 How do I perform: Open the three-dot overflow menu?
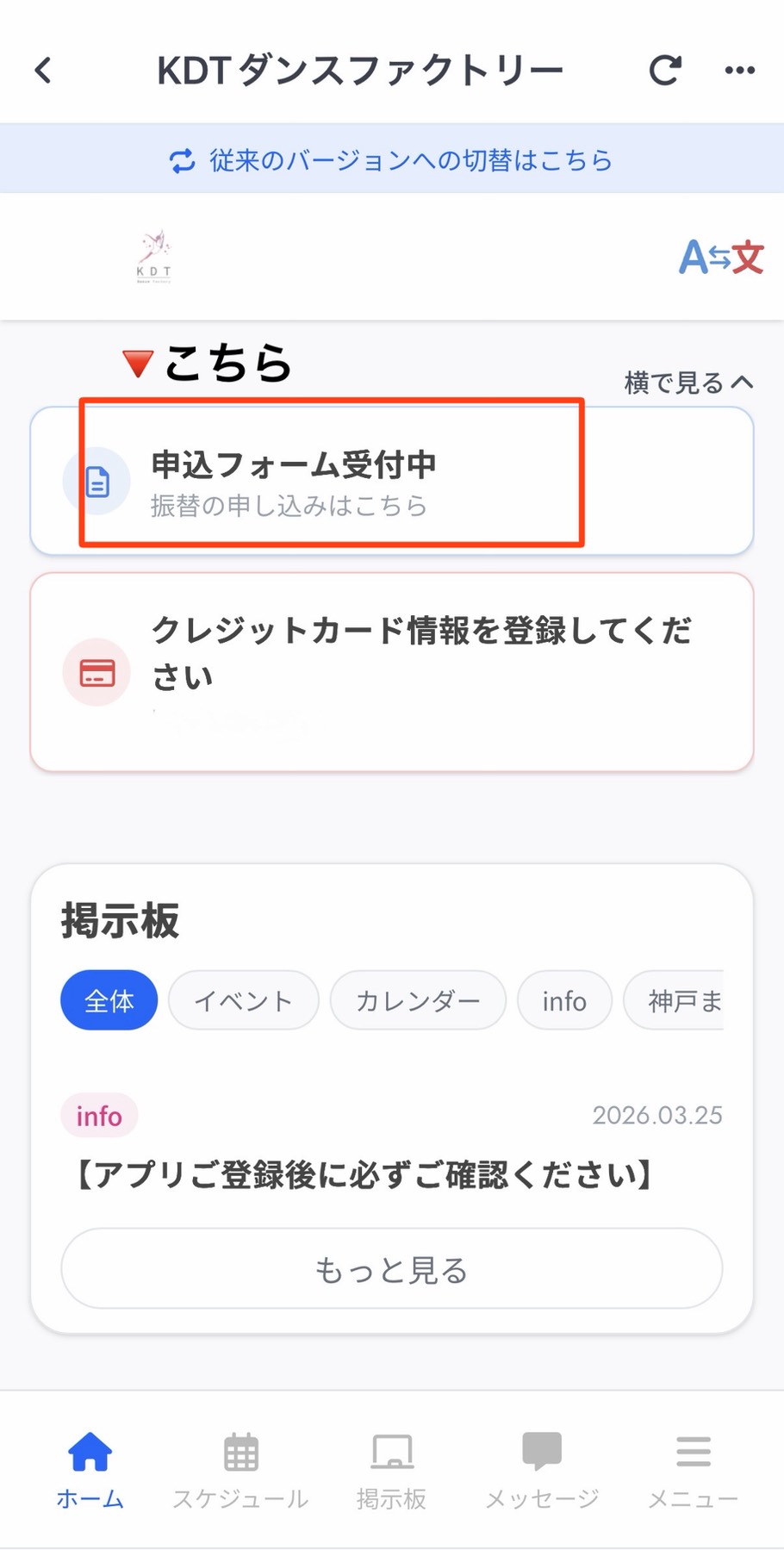click(x=740, y=71)
